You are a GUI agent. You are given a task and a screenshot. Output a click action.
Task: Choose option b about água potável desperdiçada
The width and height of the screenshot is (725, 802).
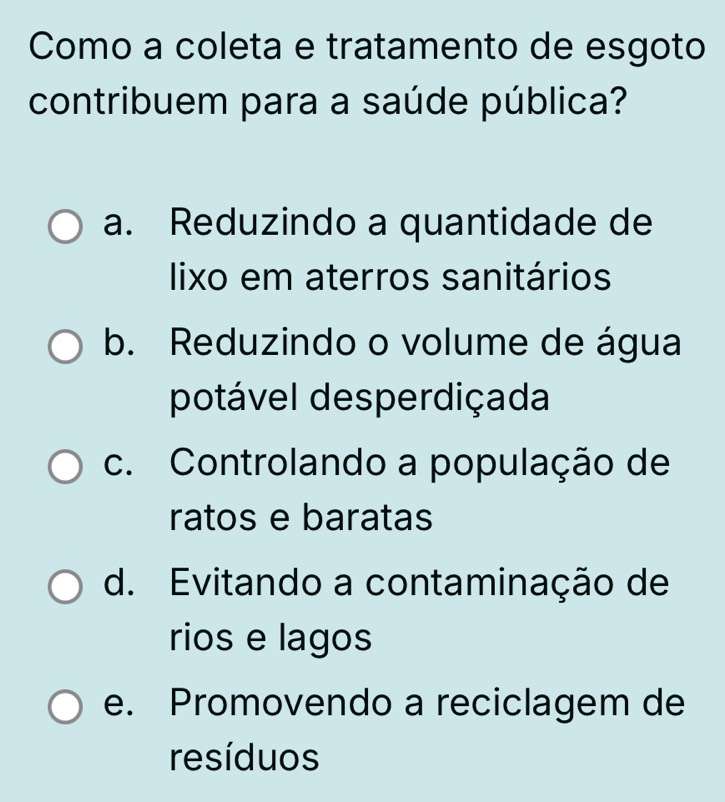tap(68, 349)
